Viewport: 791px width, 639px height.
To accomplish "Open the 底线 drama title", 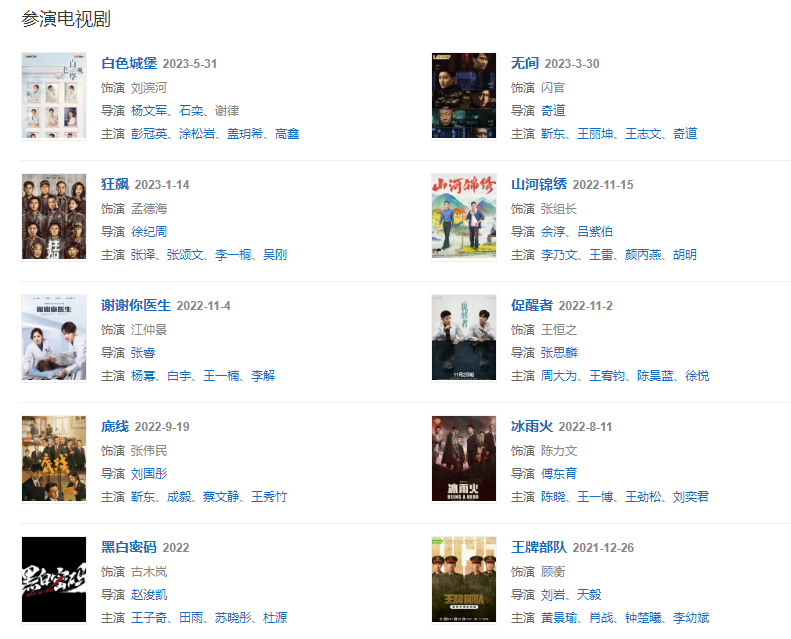I will click(115, 427).
